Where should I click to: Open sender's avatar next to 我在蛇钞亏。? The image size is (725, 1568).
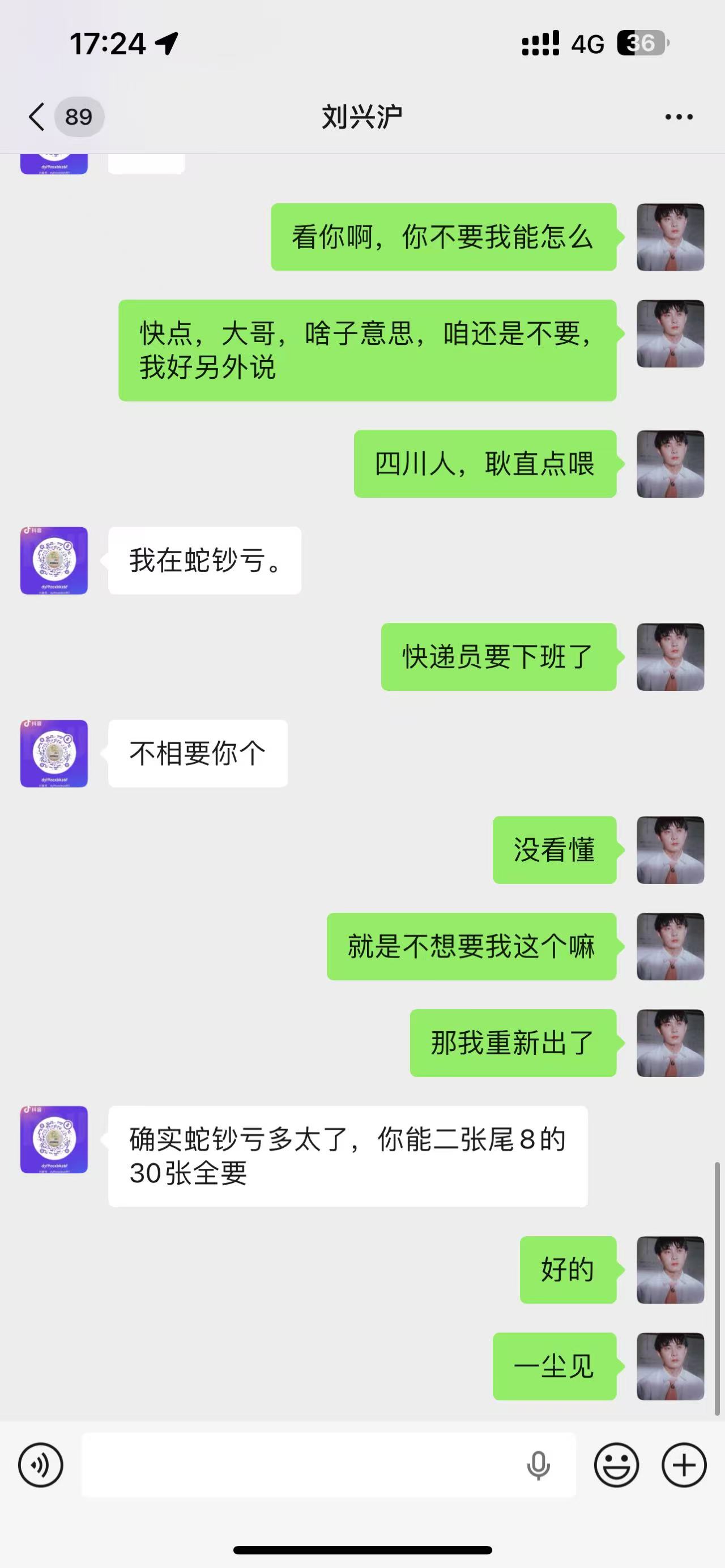[54, 561]
